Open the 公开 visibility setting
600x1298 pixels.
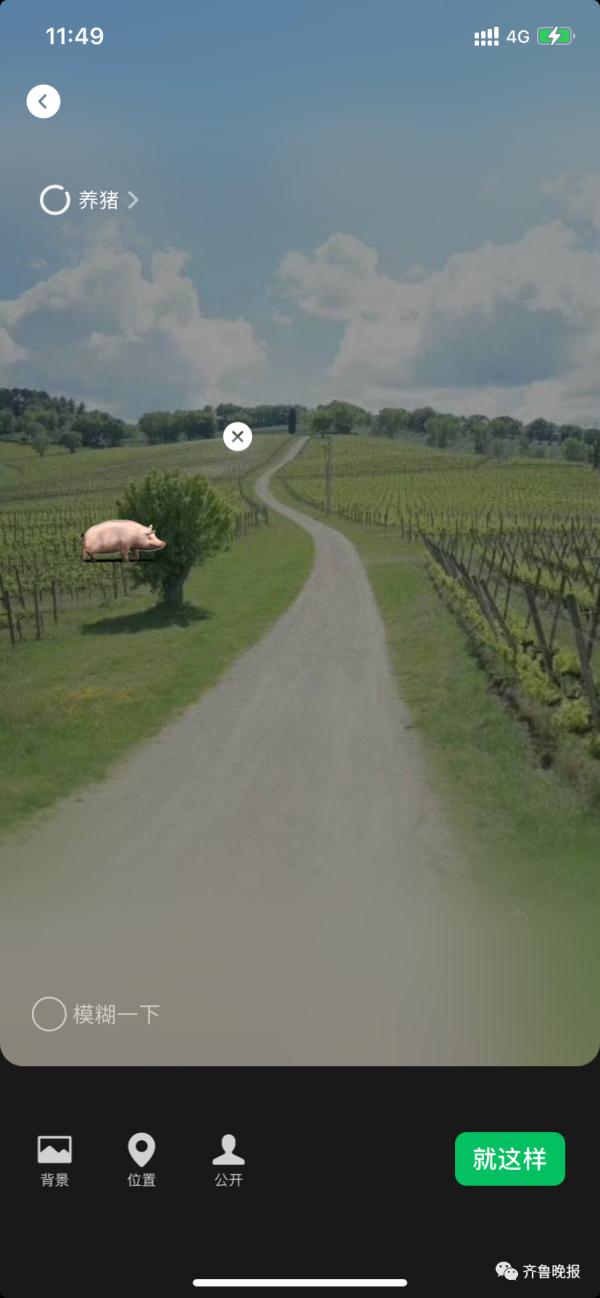pos(228,1160)
